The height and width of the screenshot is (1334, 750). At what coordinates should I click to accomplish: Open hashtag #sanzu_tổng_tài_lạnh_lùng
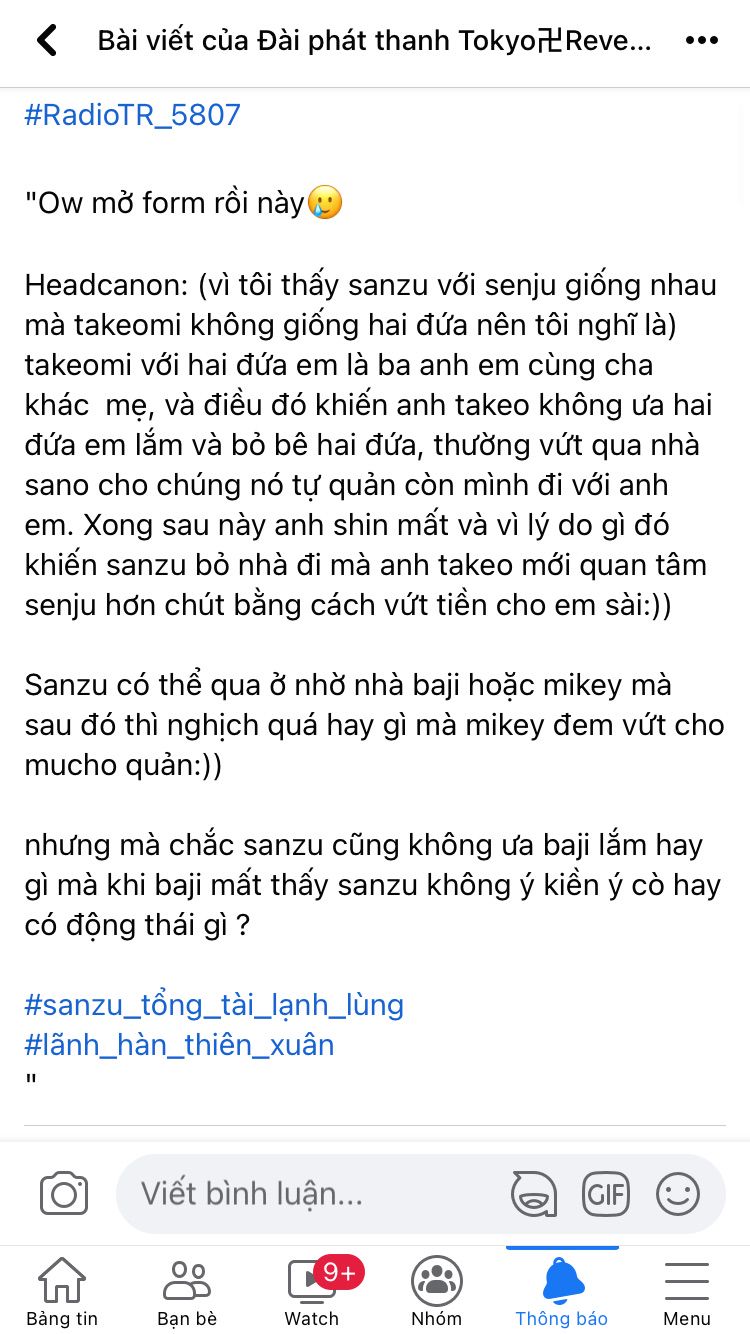[214, 1004]
